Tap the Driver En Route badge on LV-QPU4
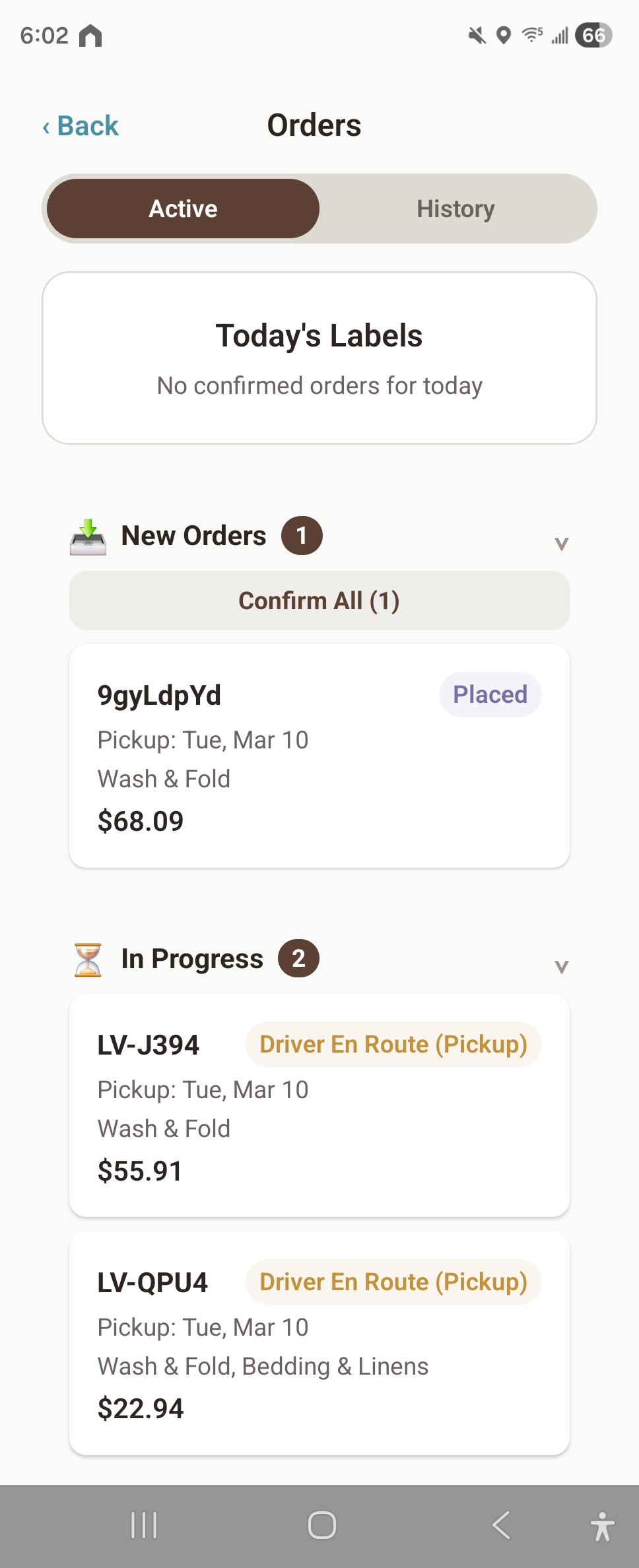Viewport: 639px width, 1568px height. tap(393, 1281)
